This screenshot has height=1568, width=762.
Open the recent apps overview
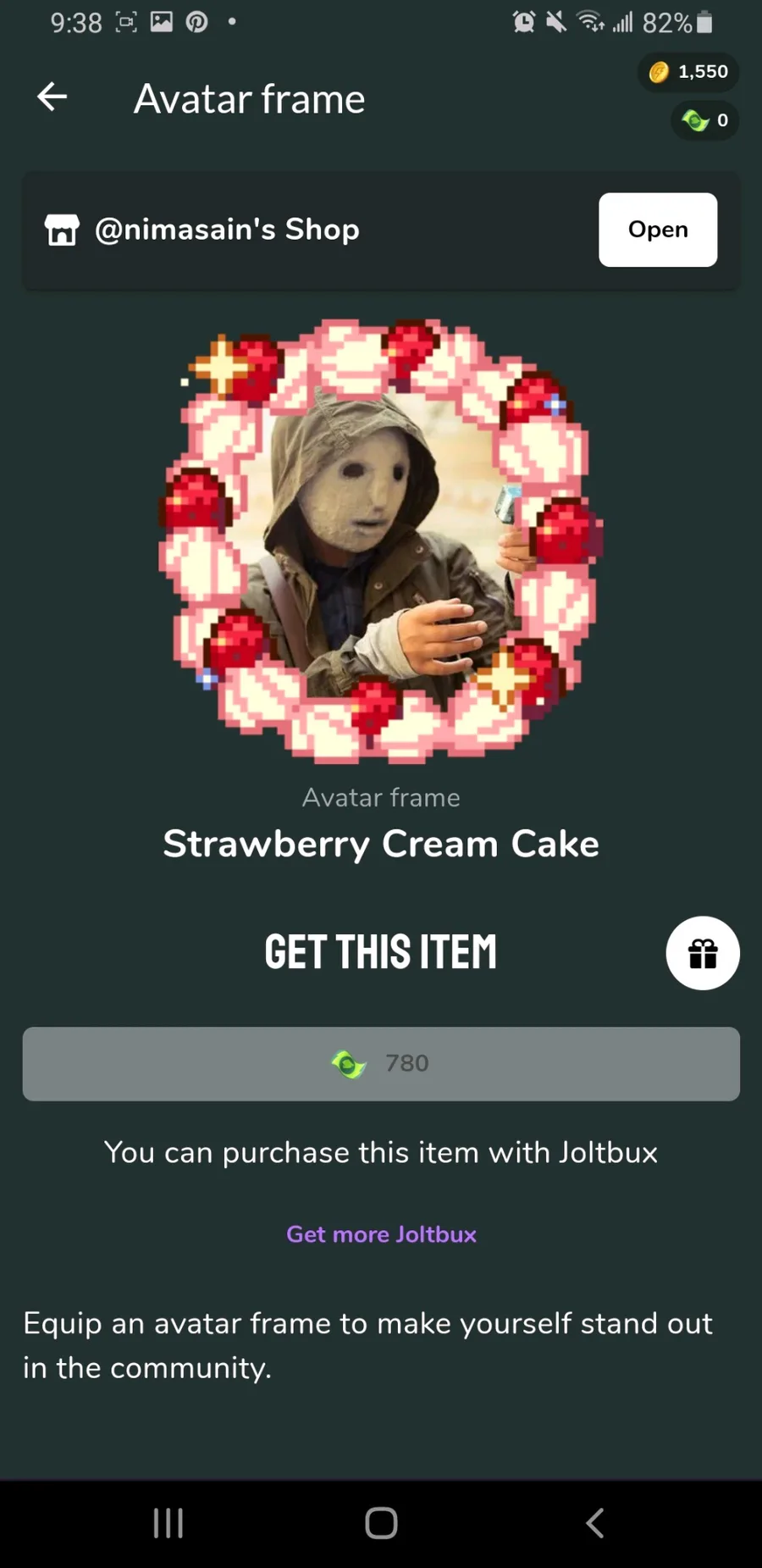pyautogui.click(x=168, y=1522)
